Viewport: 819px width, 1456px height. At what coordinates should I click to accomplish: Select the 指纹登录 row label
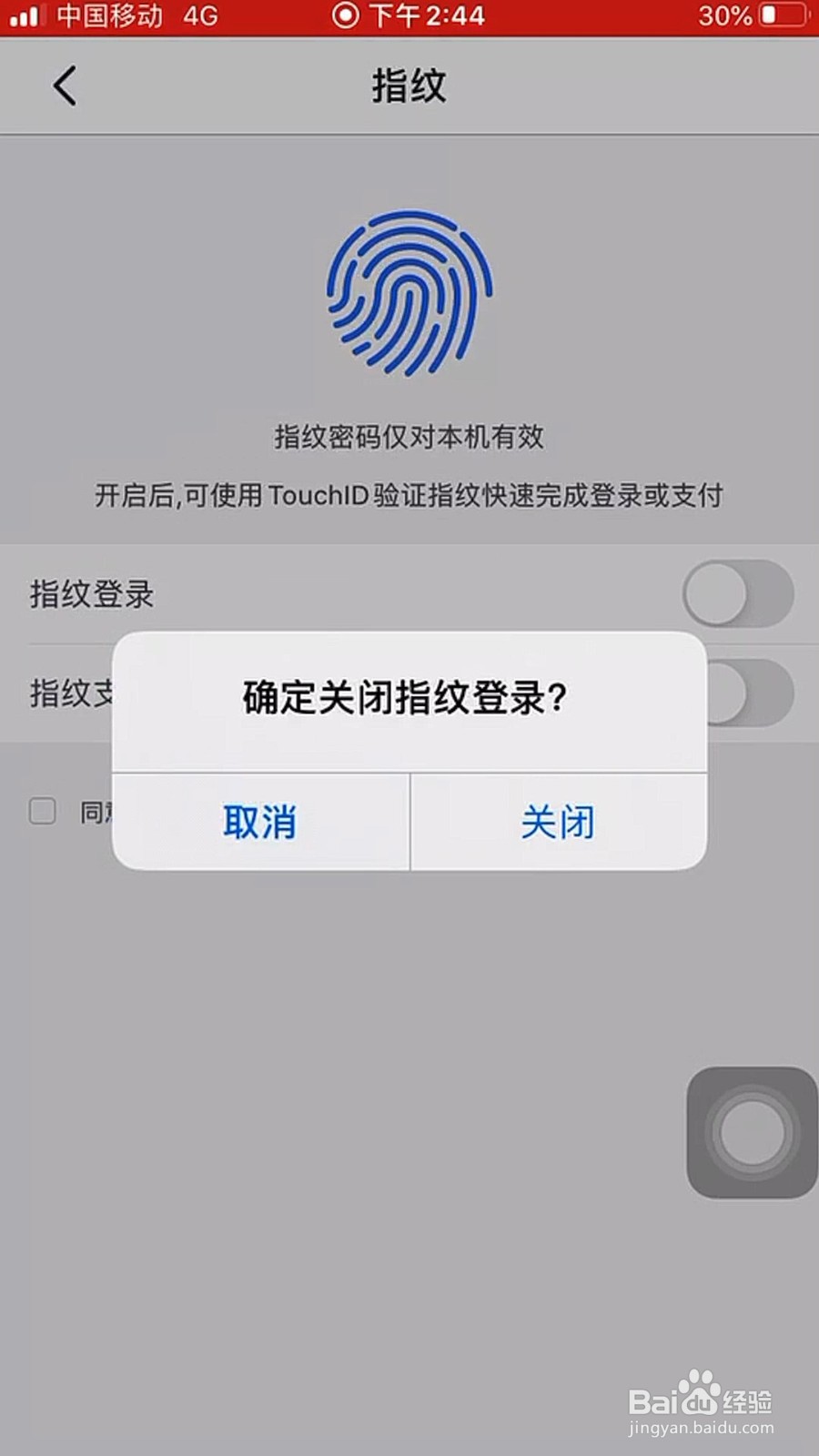click(91, 593)
